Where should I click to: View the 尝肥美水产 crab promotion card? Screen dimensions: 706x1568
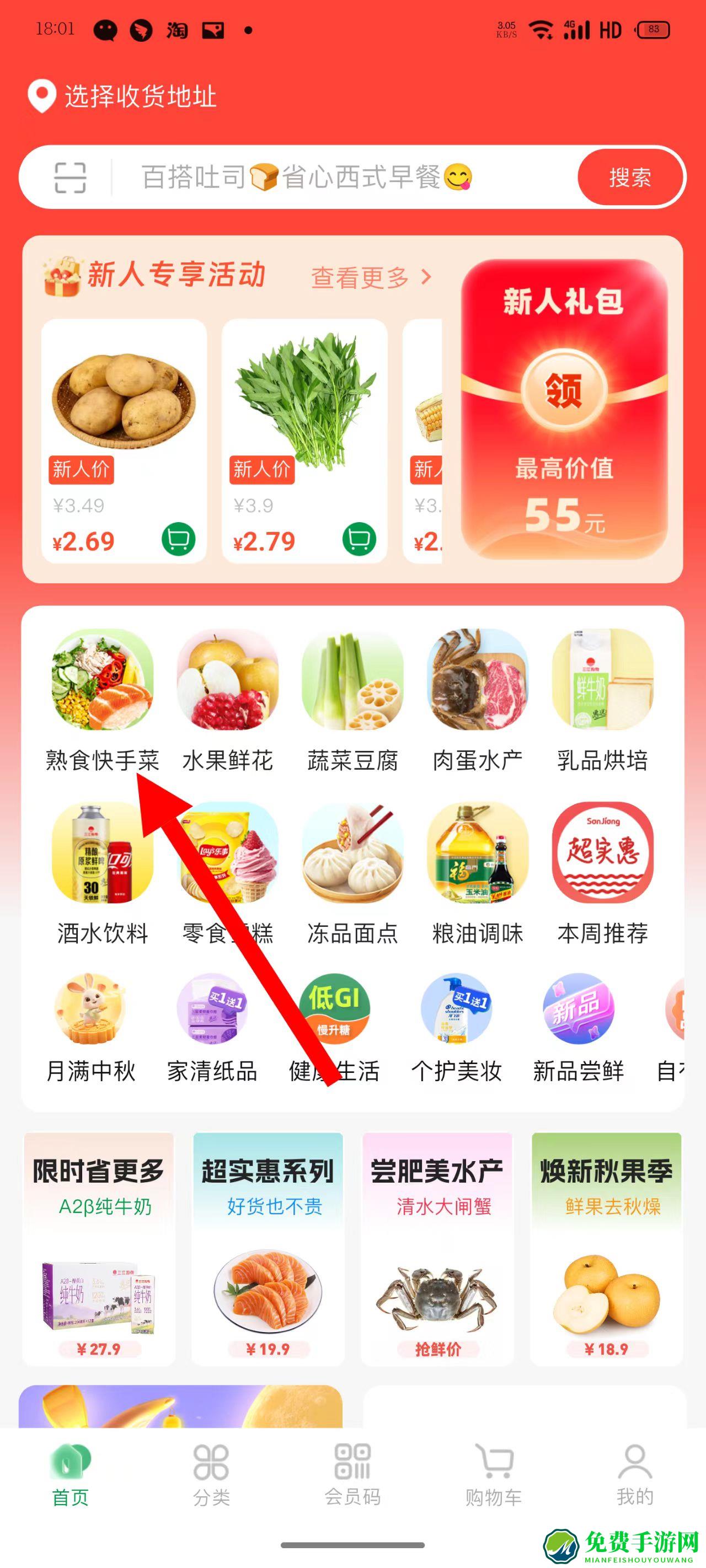click(x=437, y=1248)
